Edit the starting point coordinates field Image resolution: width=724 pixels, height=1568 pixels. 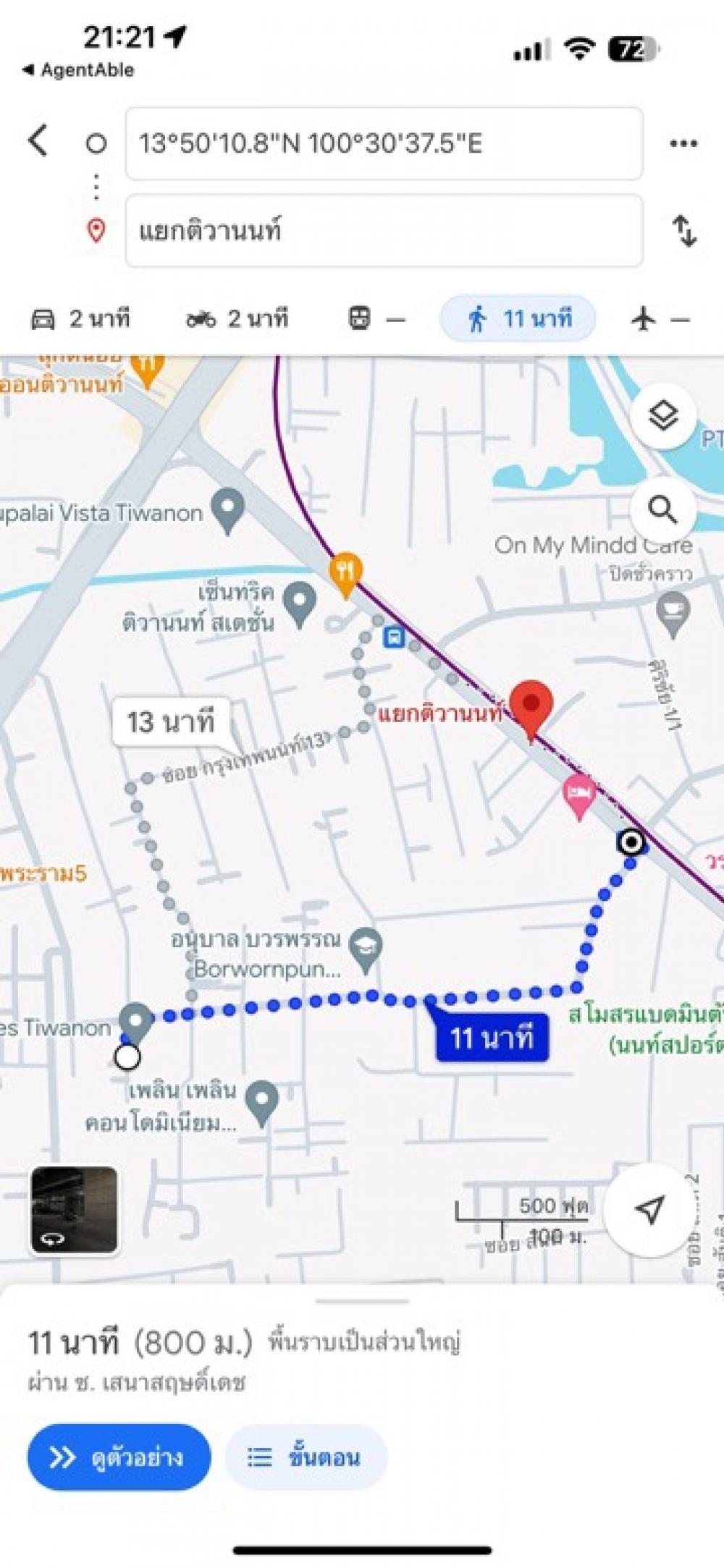(384, 143)
